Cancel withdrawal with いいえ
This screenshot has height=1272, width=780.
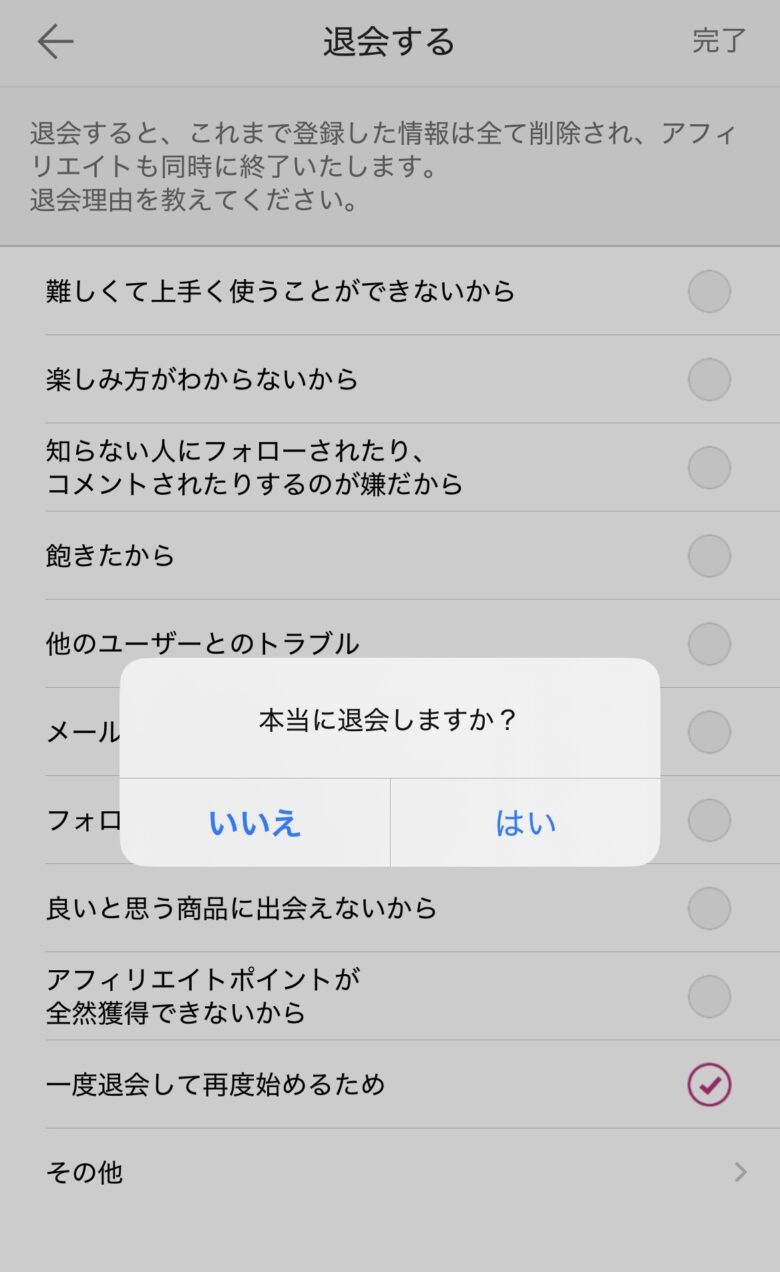tap(255, 823)
